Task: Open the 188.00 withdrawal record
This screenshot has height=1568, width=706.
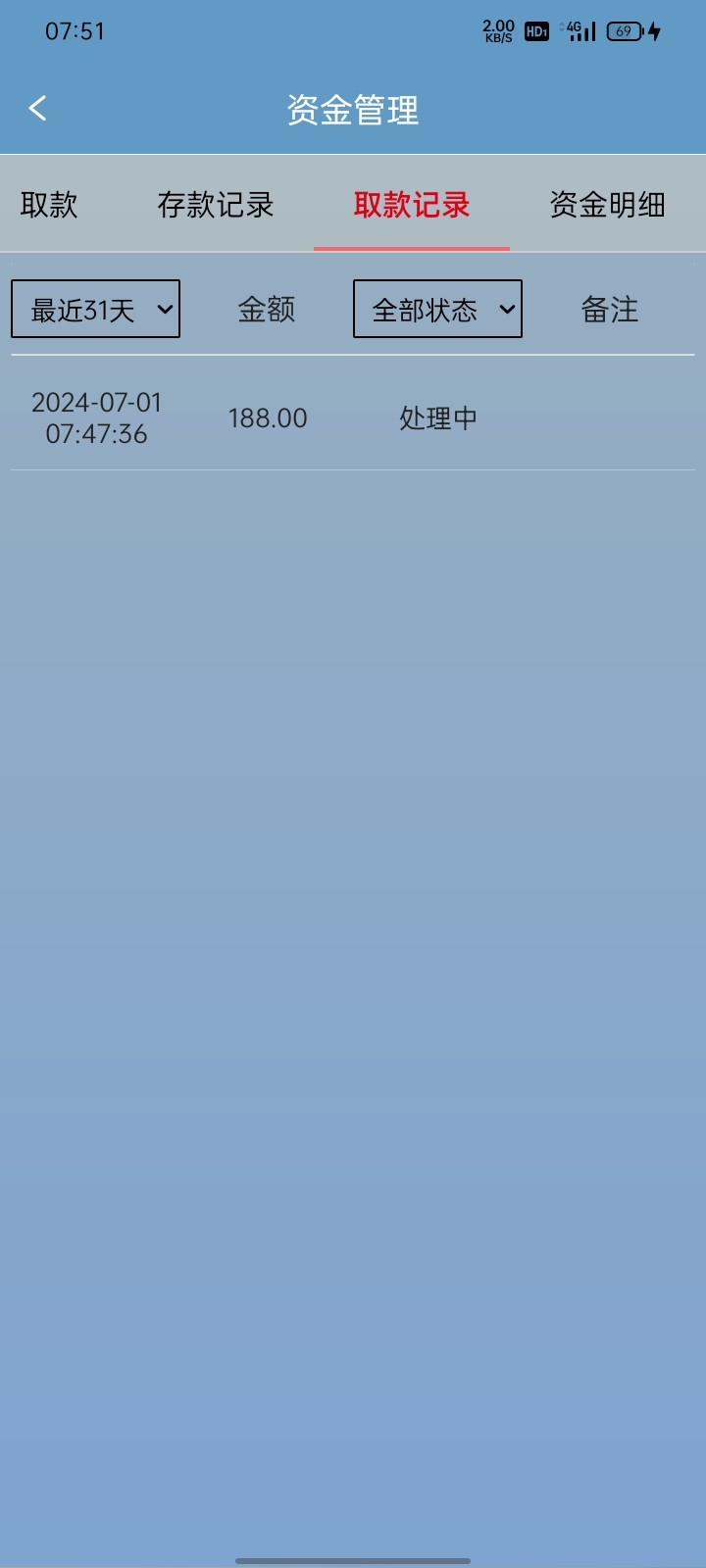Action: (x=352, y=418)
